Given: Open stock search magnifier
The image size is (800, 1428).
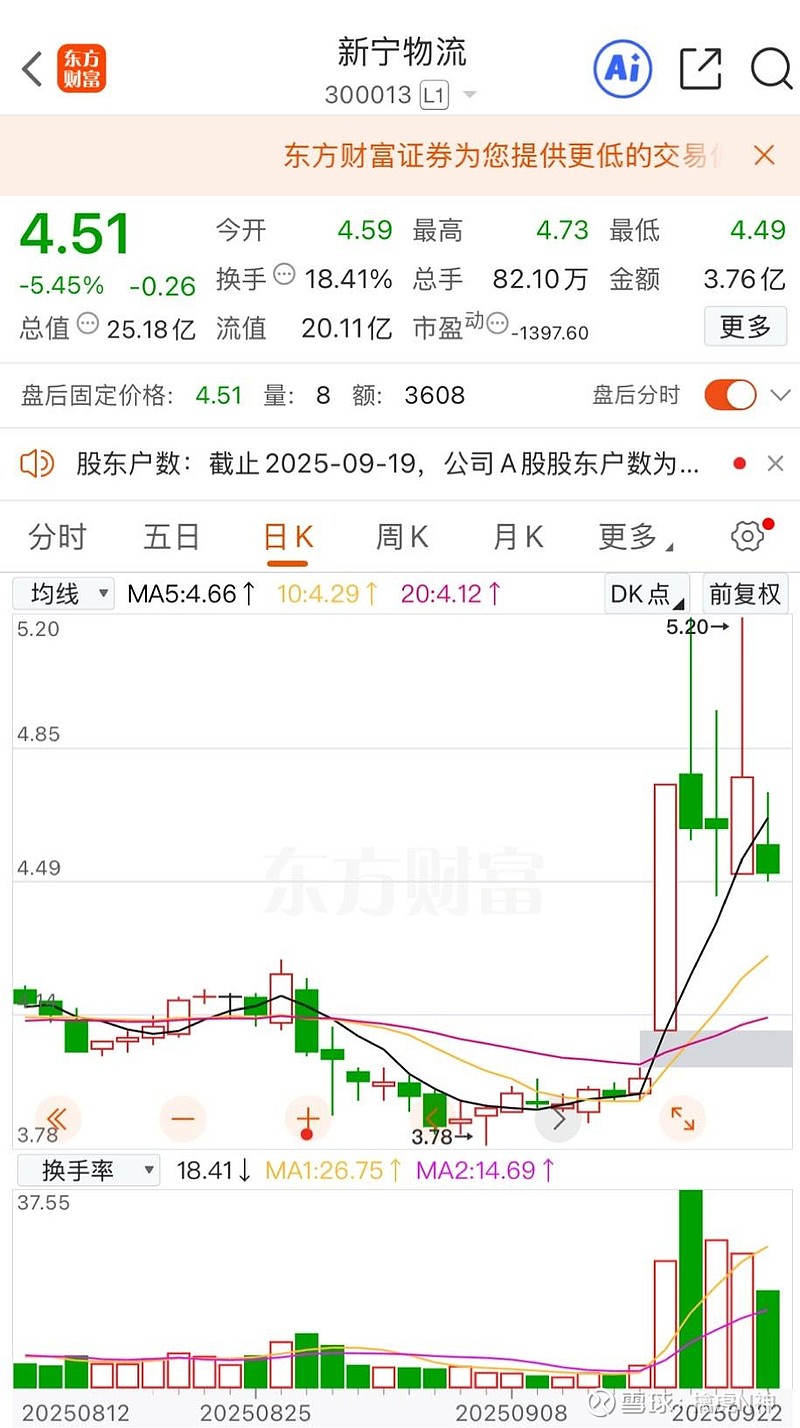Looking at the screenshot, I should (771, 68).
